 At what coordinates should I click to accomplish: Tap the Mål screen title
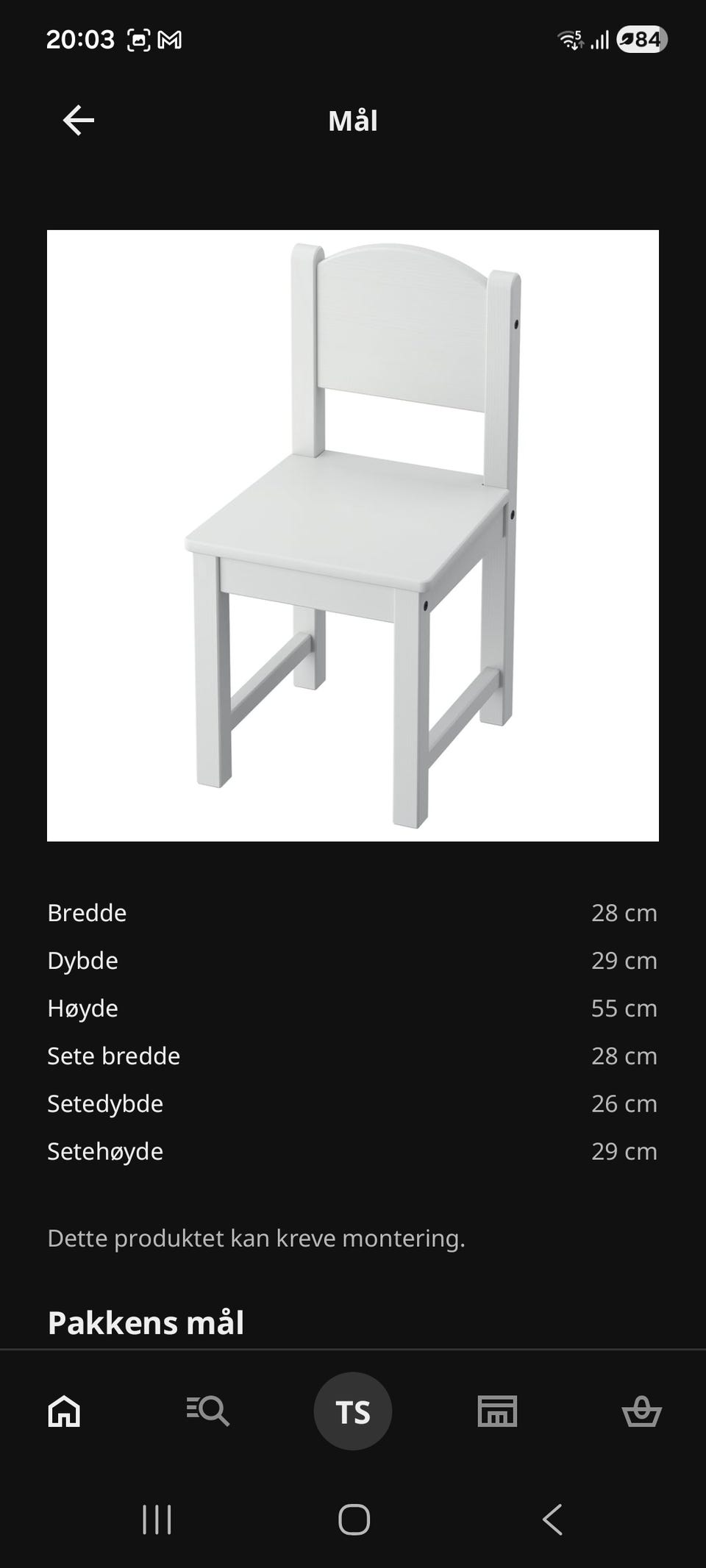tap(353, 120)
